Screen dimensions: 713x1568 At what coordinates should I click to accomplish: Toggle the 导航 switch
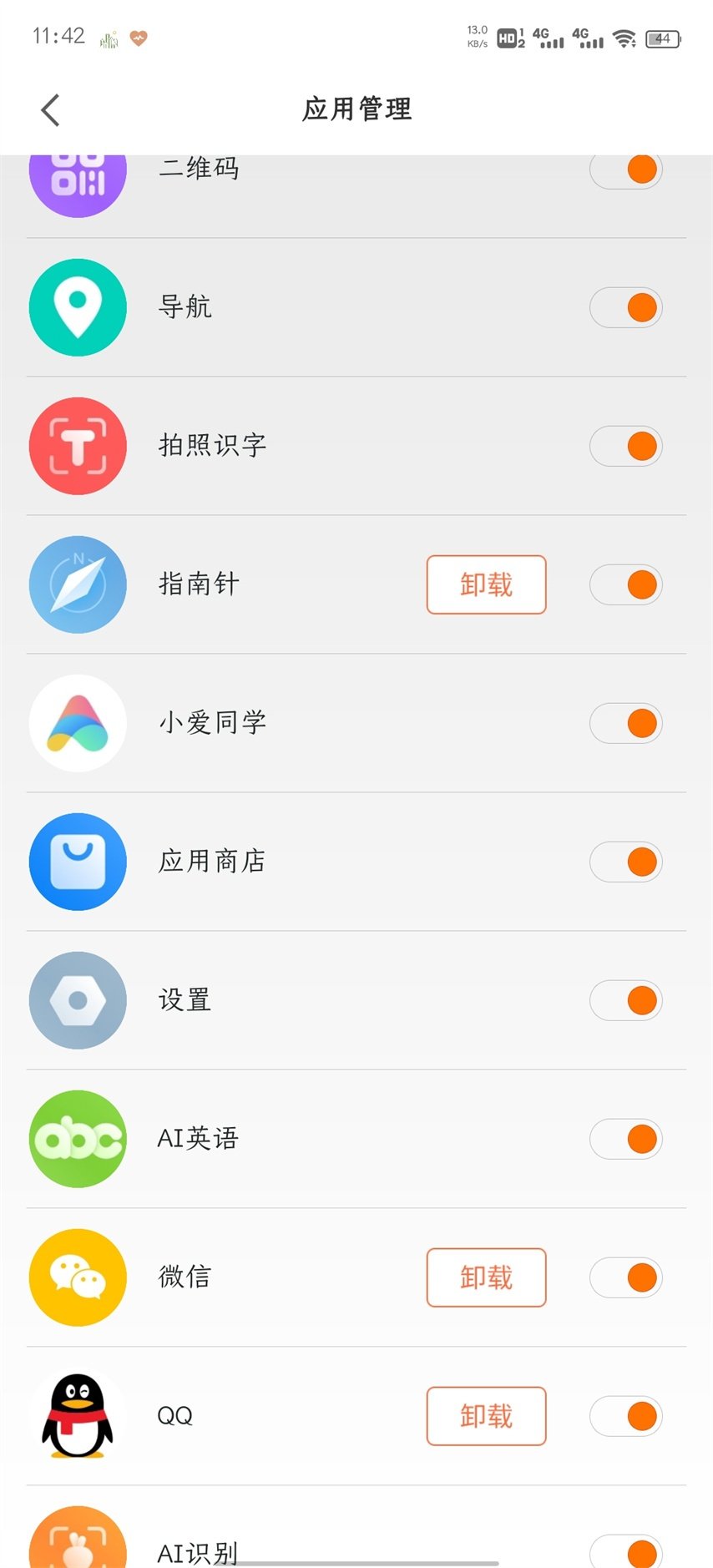(626, 307)
